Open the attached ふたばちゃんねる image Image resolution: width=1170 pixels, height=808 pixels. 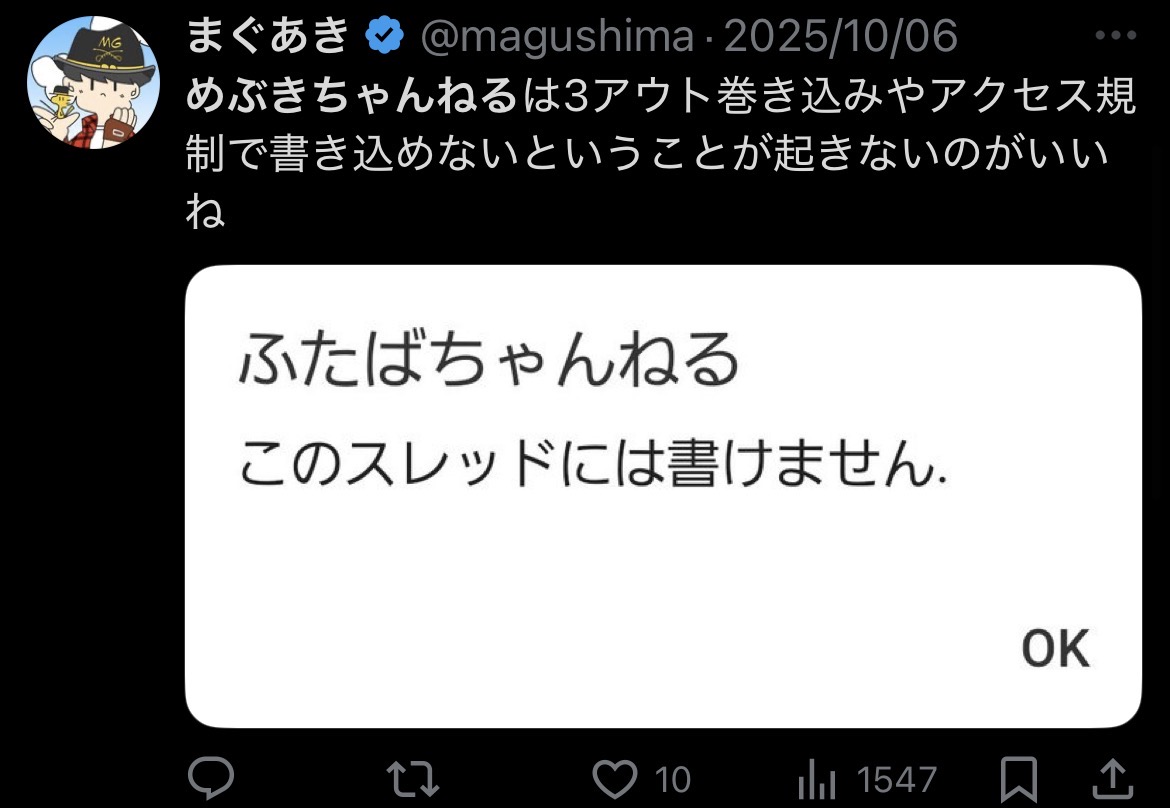[x=663, y=496]
